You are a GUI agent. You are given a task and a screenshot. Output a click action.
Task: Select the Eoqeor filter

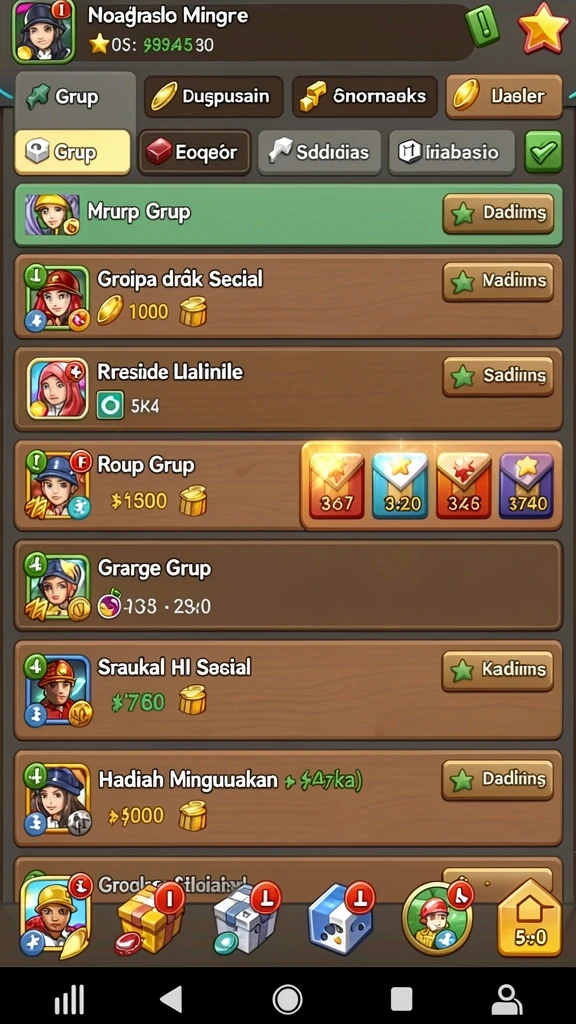coord(195,153)
